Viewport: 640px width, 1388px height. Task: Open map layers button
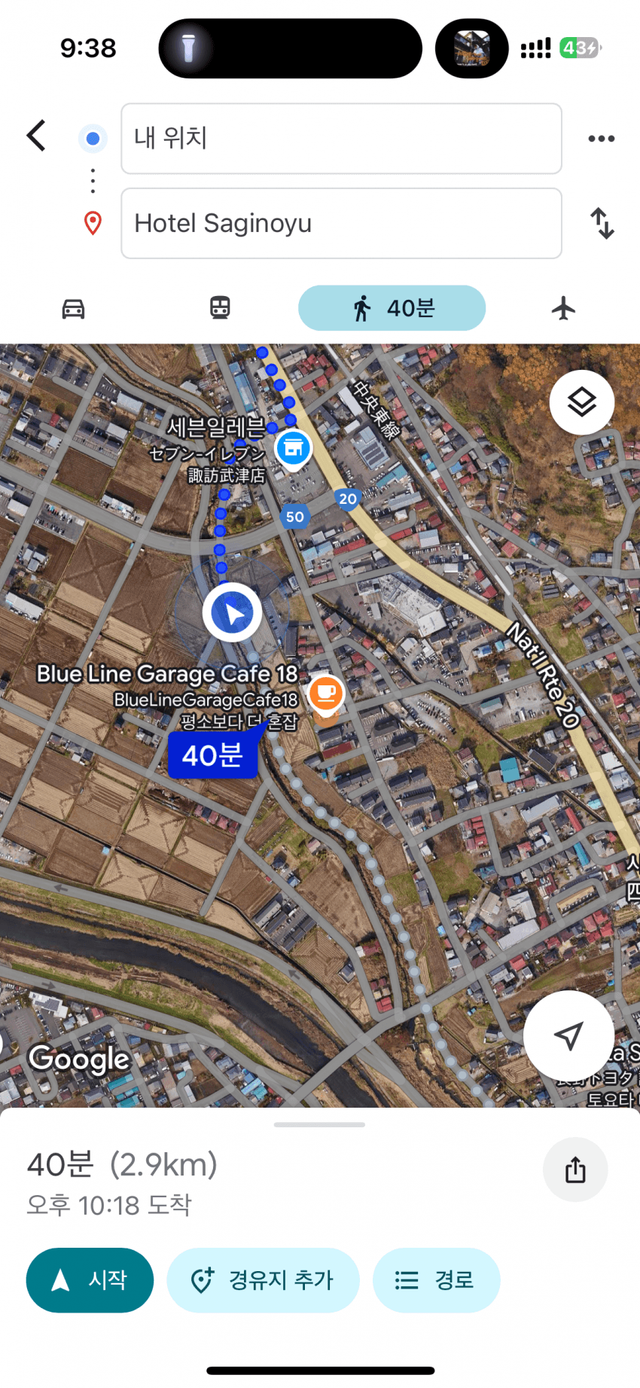click(582, 402)
